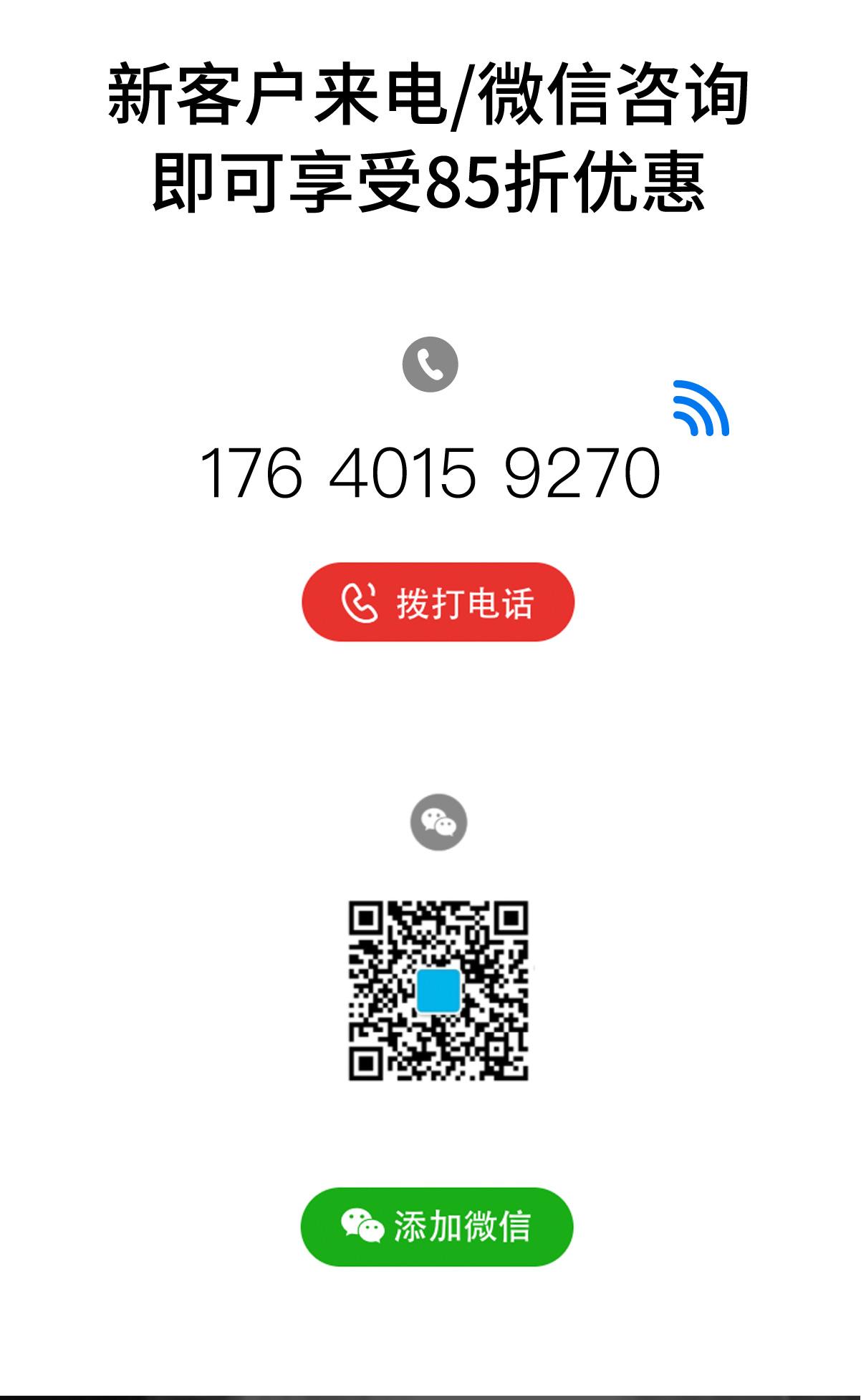861x1400 pixels.
Task: Tap the red 拨打电话 call button
Action: tap(438, 602)
